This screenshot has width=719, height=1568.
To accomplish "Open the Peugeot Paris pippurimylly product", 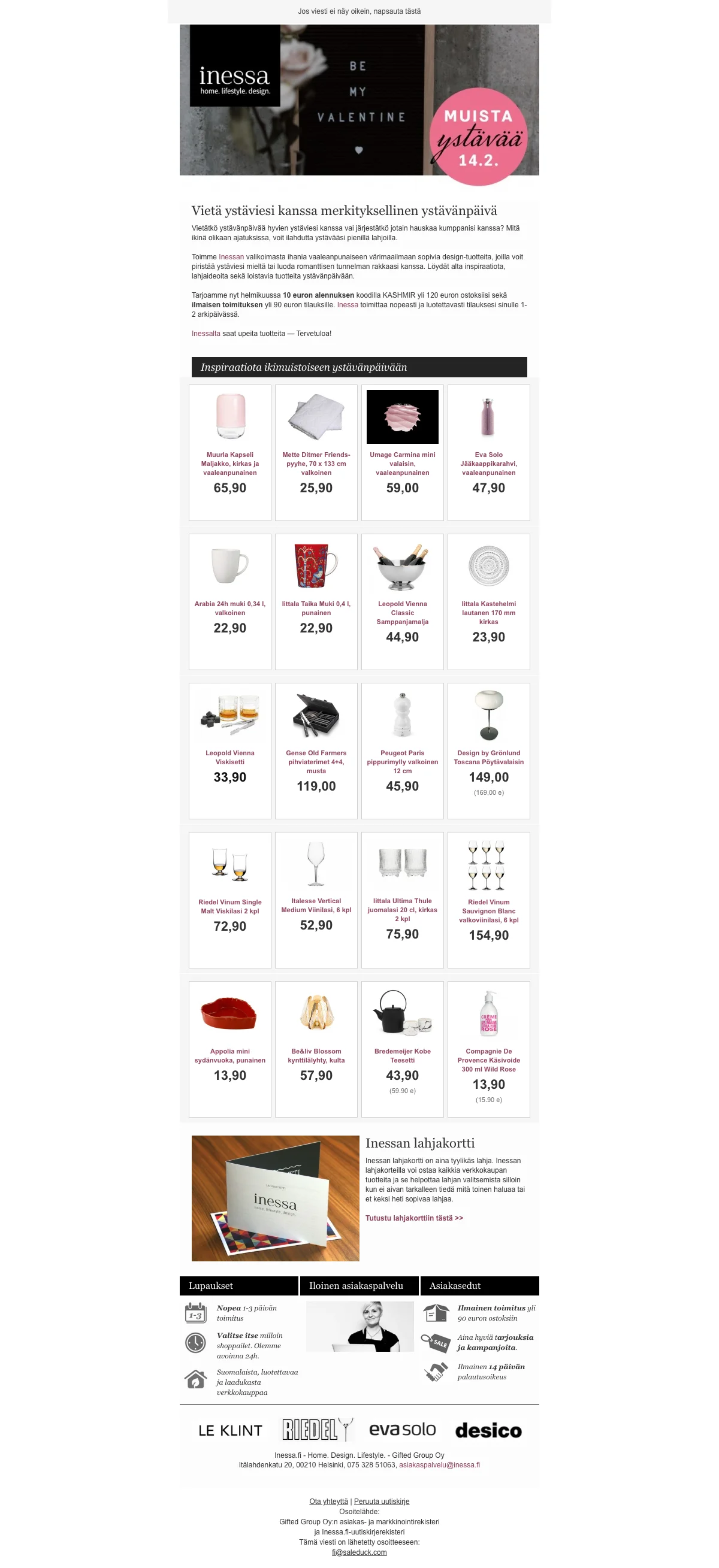I will point(403,761).
